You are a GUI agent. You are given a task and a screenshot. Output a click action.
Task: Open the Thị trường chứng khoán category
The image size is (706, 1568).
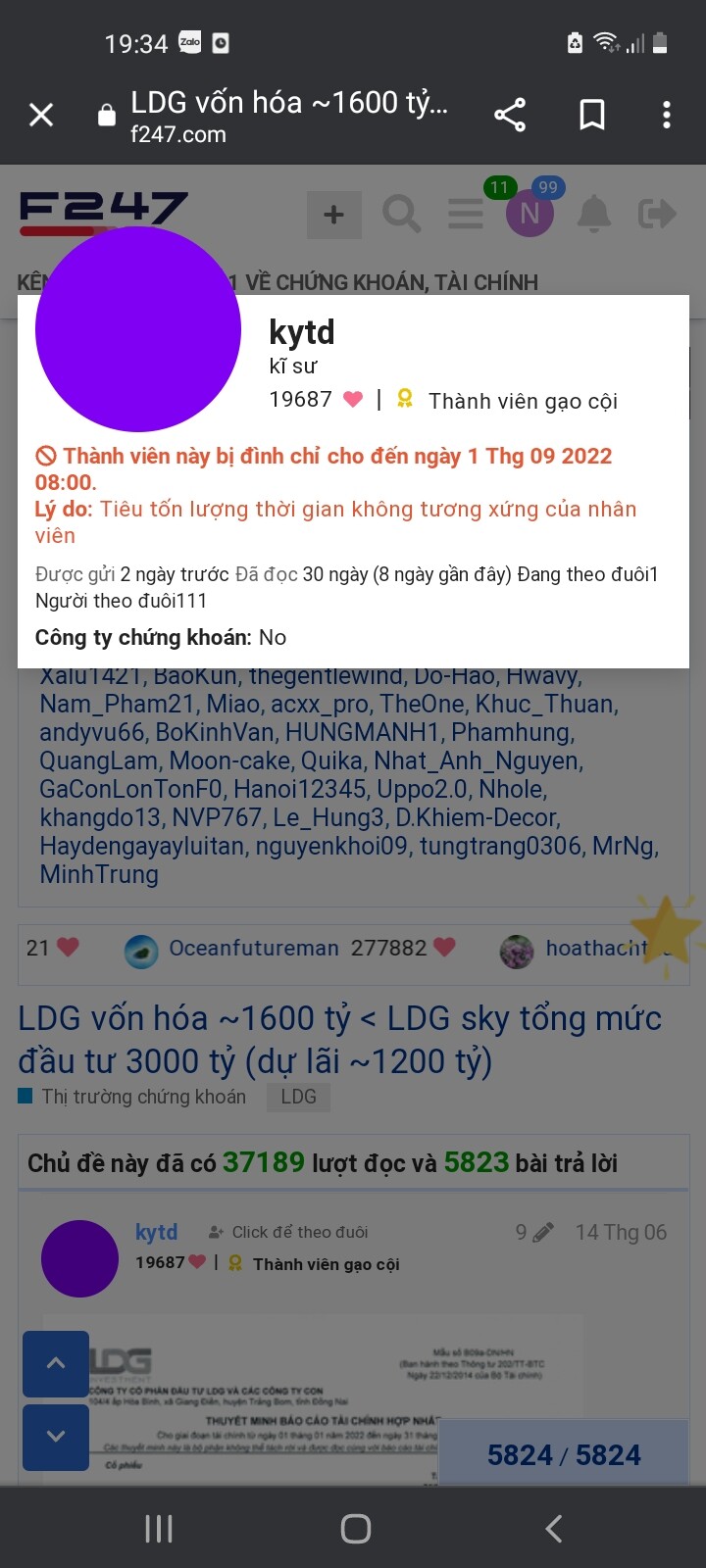coord(143,1097)
